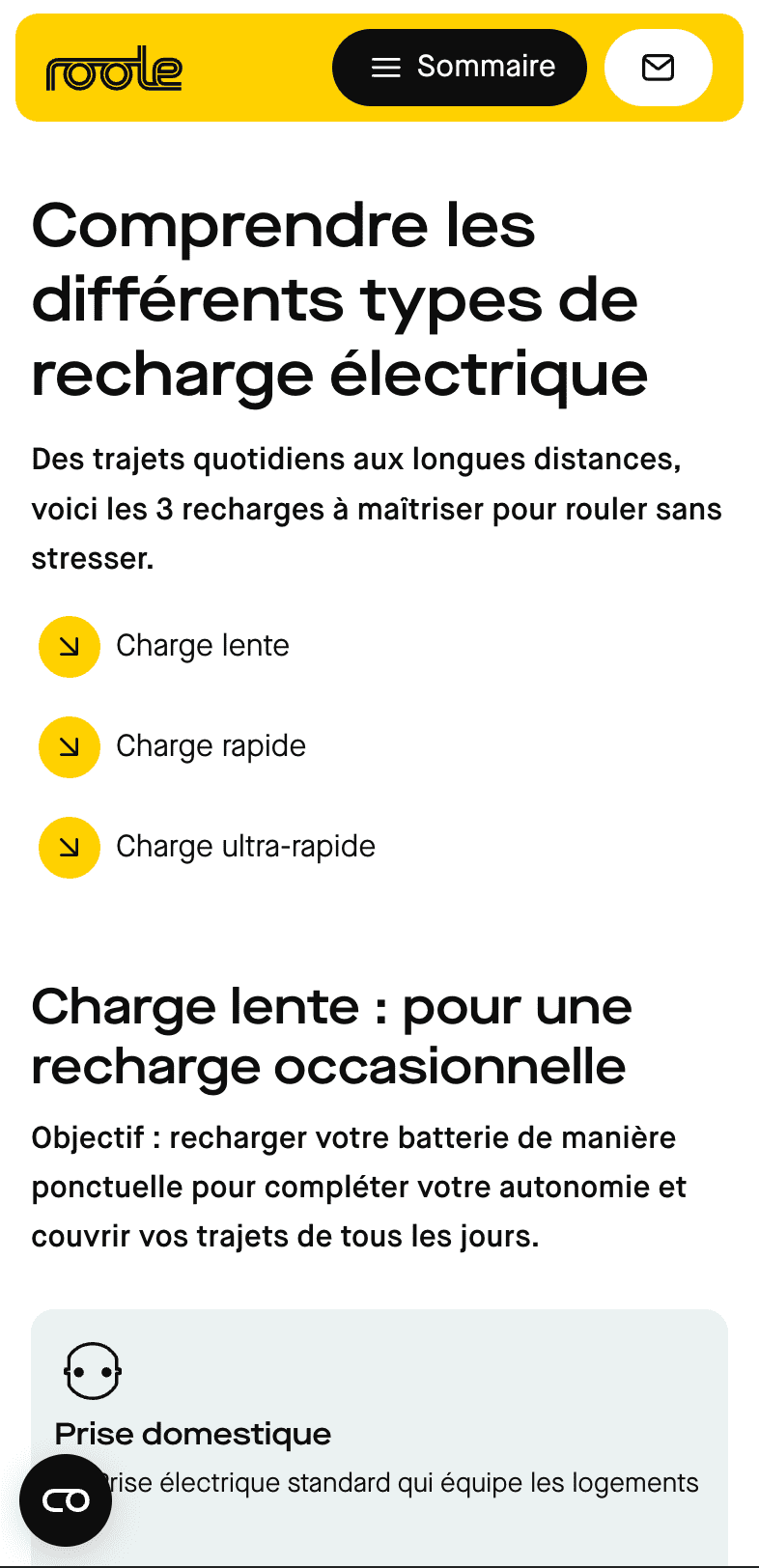Viewport: 759px width, 1568px height.
Task: Click the Roole logo
Action: [114, 68]
